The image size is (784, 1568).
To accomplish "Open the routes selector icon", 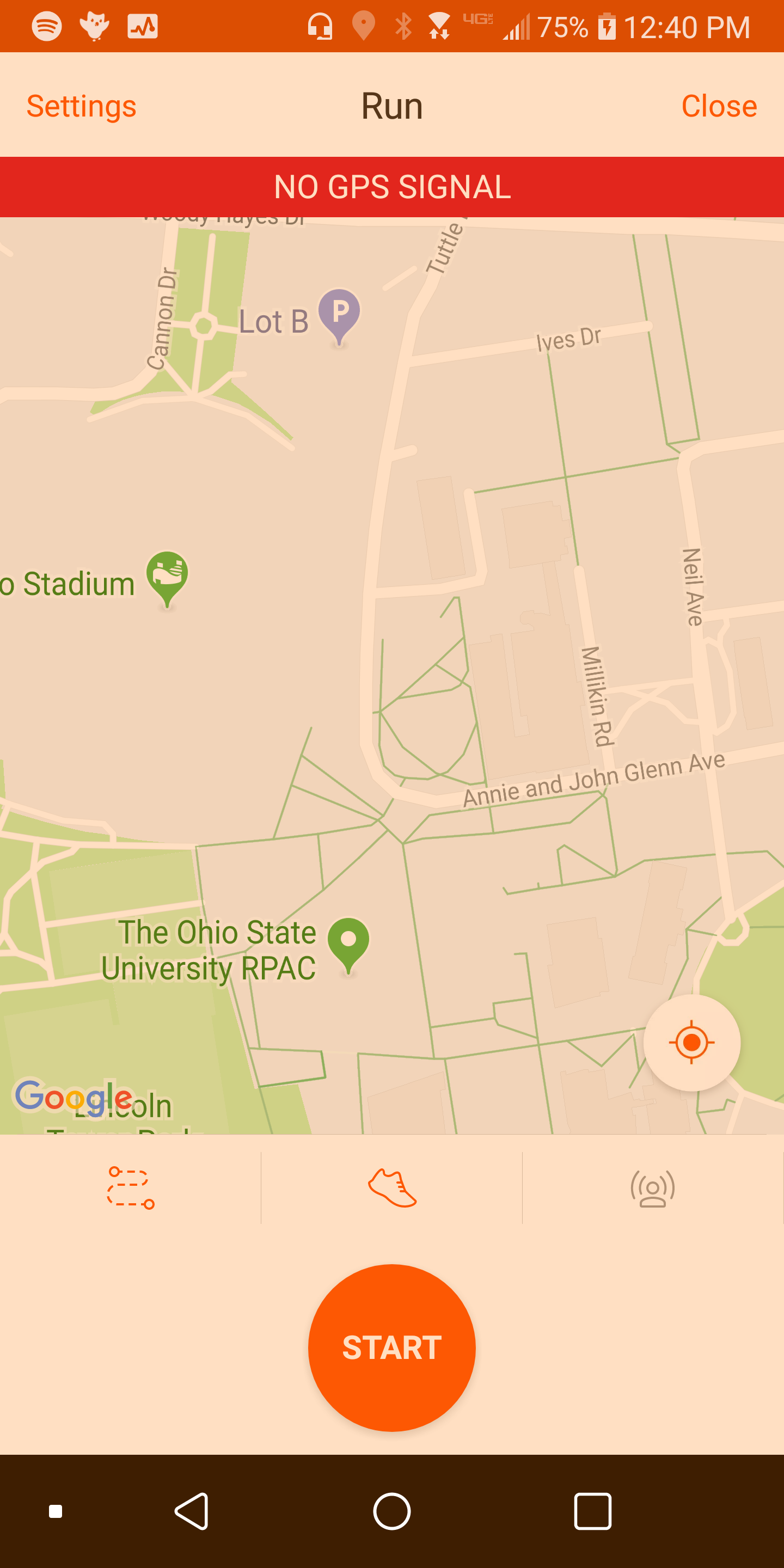I will (x=130, y=1187).
